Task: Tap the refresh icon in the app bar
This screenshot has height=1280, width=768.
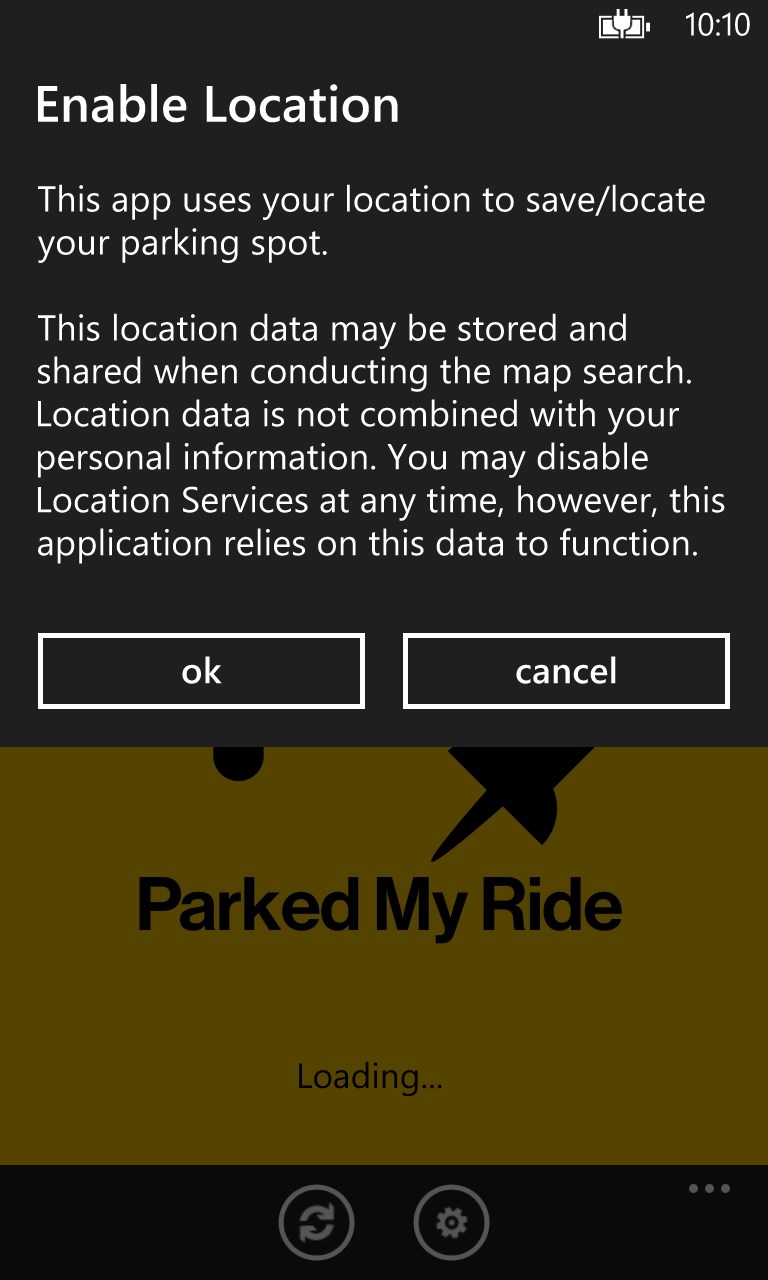Action: tap(316, 1221)
